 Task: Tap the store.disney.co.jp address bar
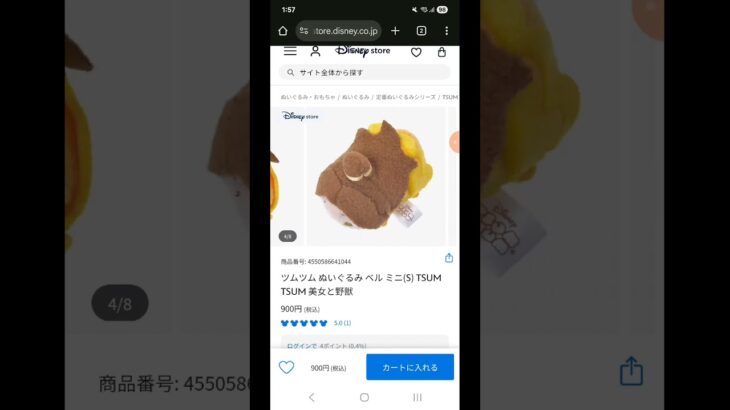(340, 31)
